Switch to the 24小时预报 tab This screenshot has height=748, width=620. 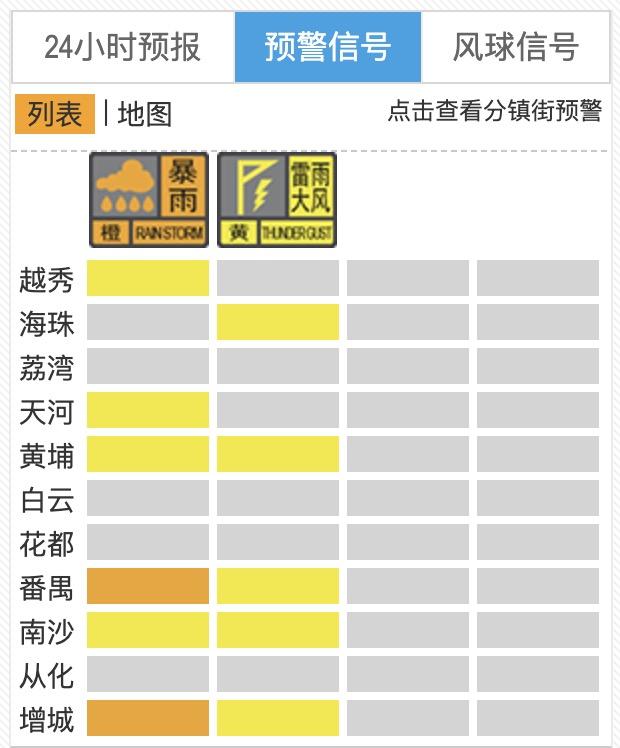tap(123, 47)
